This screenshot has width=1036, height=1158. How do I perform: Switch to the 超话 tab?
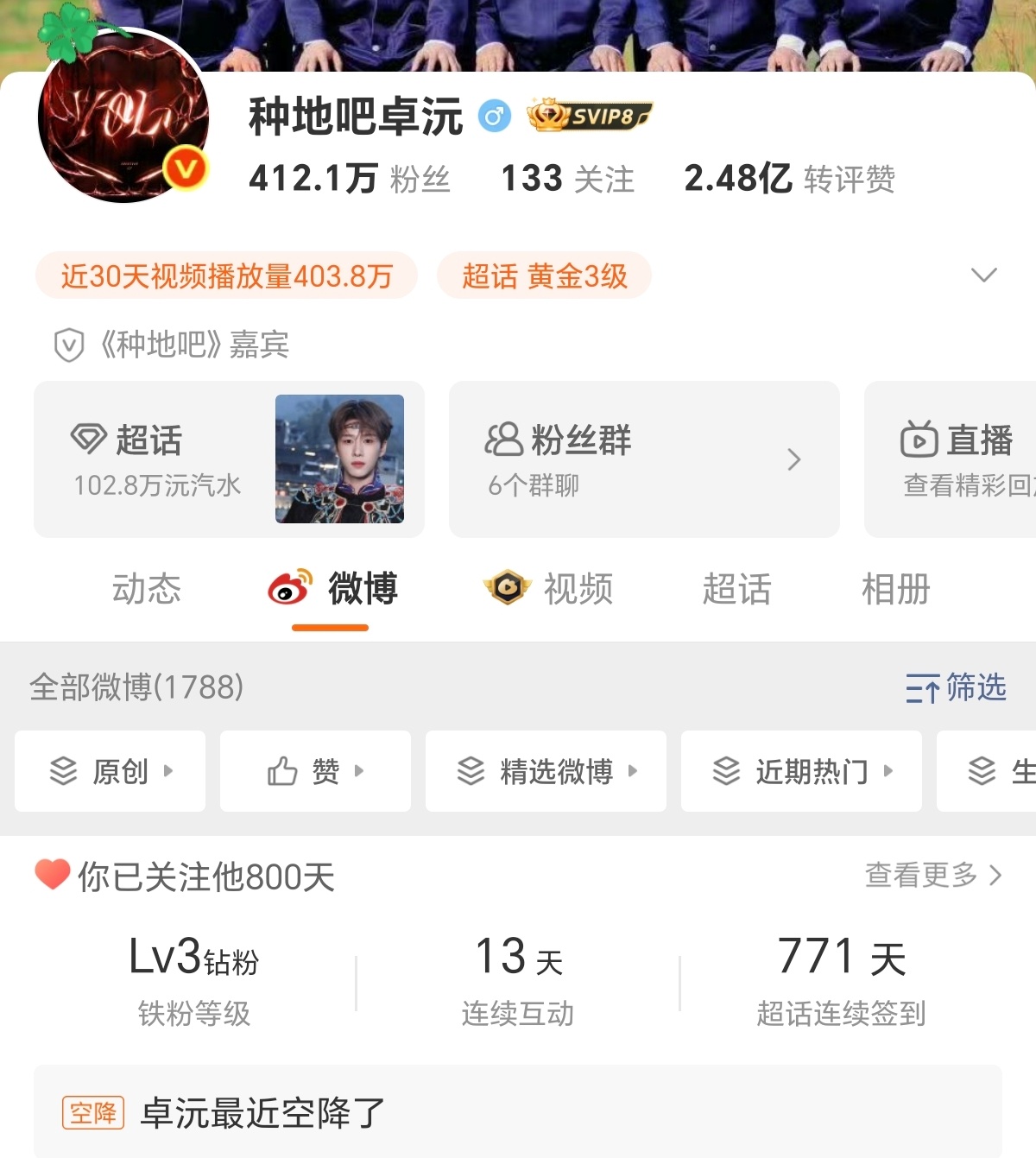736,590
